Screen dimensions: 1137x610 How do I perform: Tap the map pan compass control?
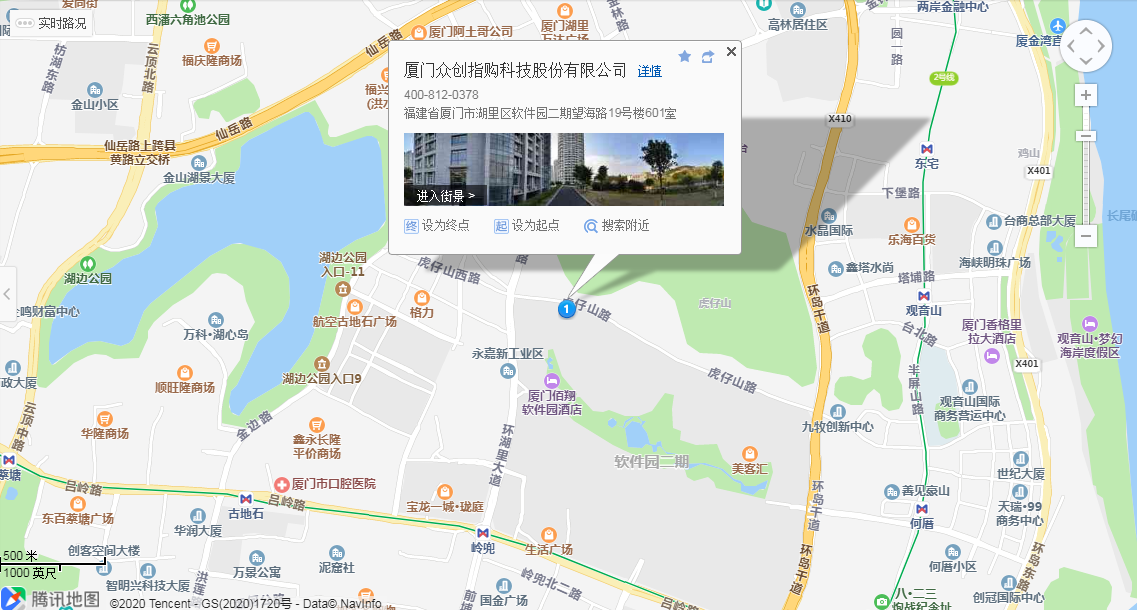(1086, 46)
